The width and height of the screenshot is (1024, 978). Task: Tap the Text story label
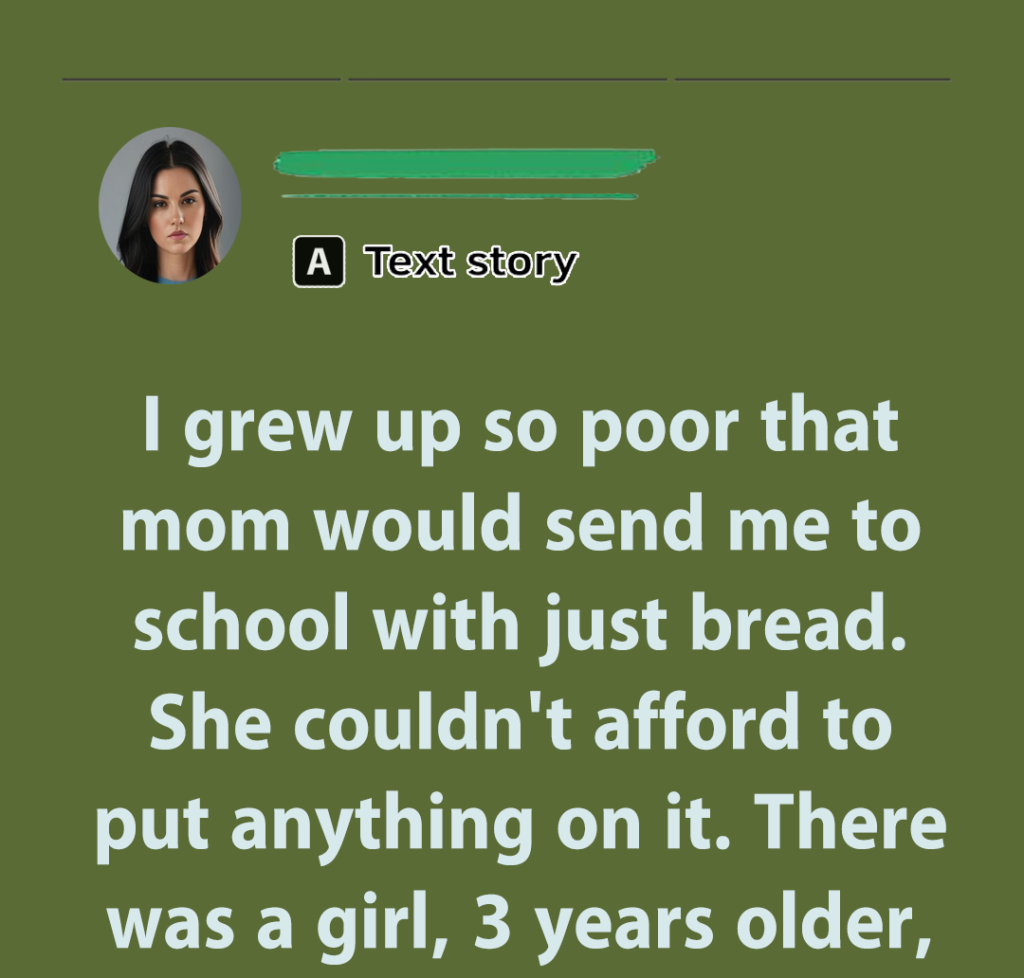coord(470,263)
